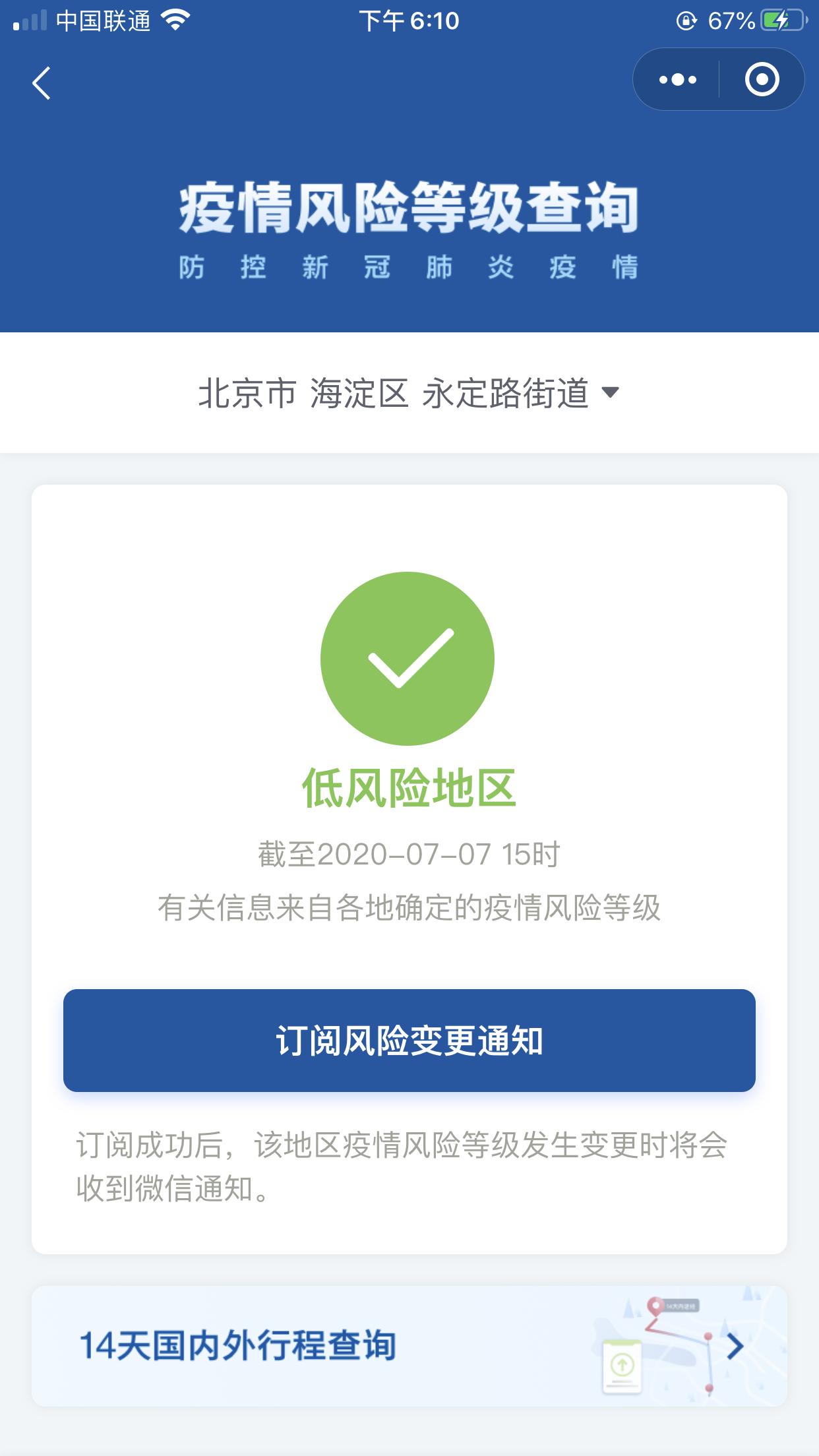Open the 14天国内外行程查询 card

(409, 1345)
